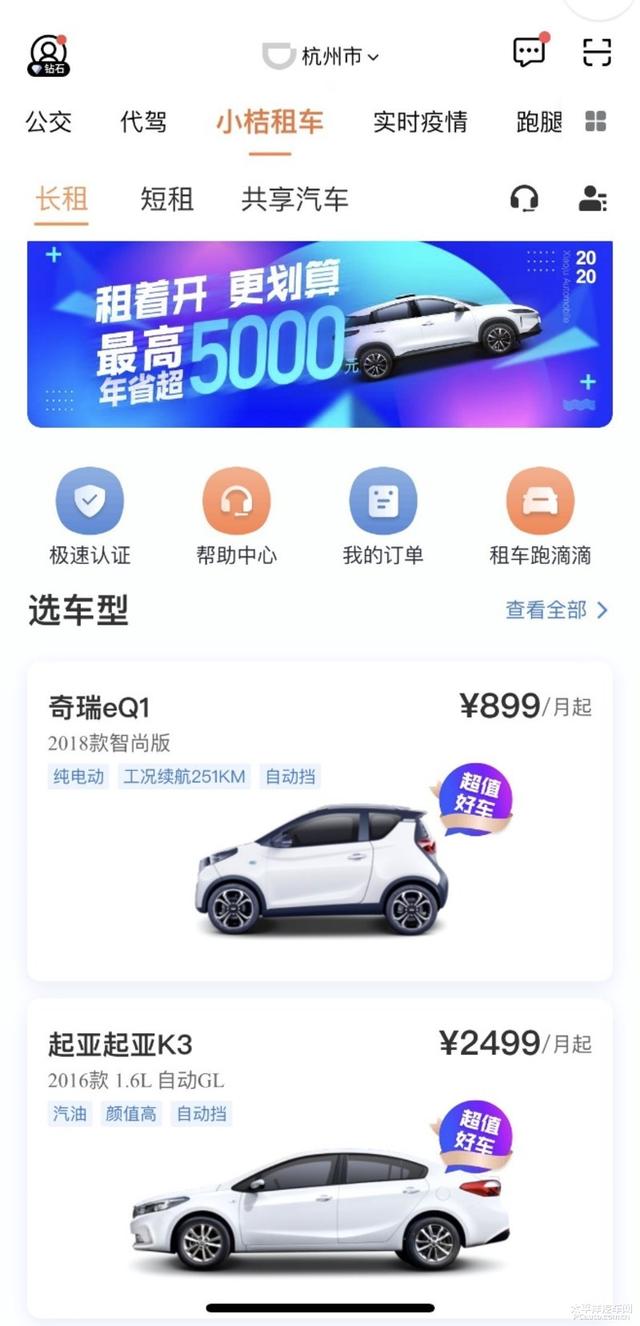Switch to the 公交 tab
The image size is (640, 1326).
49,123
